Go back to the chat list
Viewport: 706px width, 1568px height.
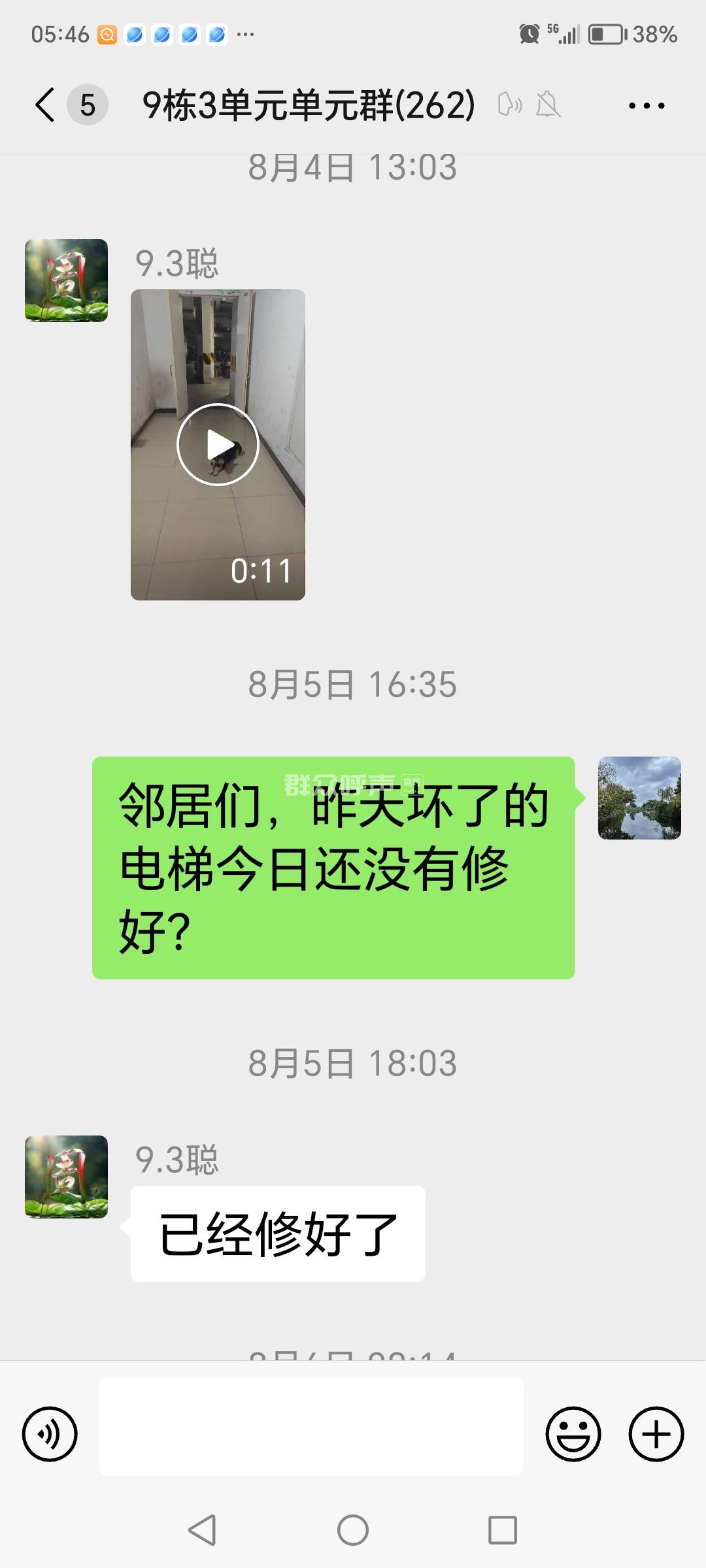click(46, 105)
